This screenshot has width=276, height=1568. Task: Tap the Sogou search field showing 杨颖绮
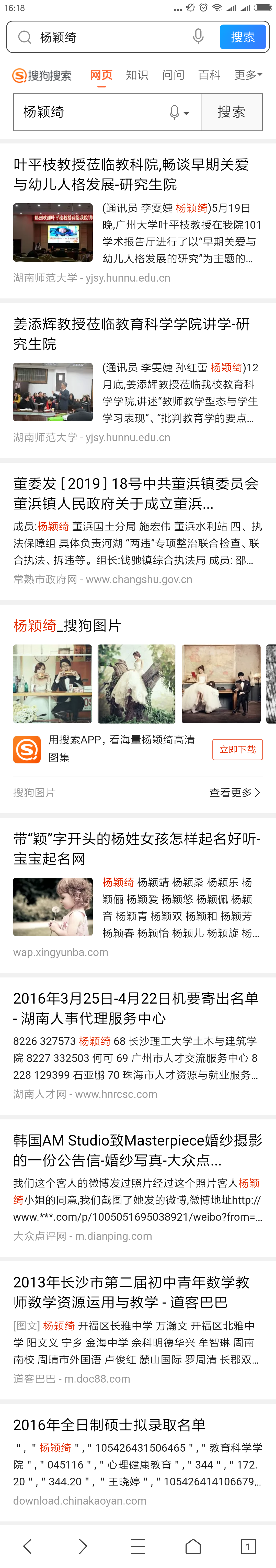91,112
